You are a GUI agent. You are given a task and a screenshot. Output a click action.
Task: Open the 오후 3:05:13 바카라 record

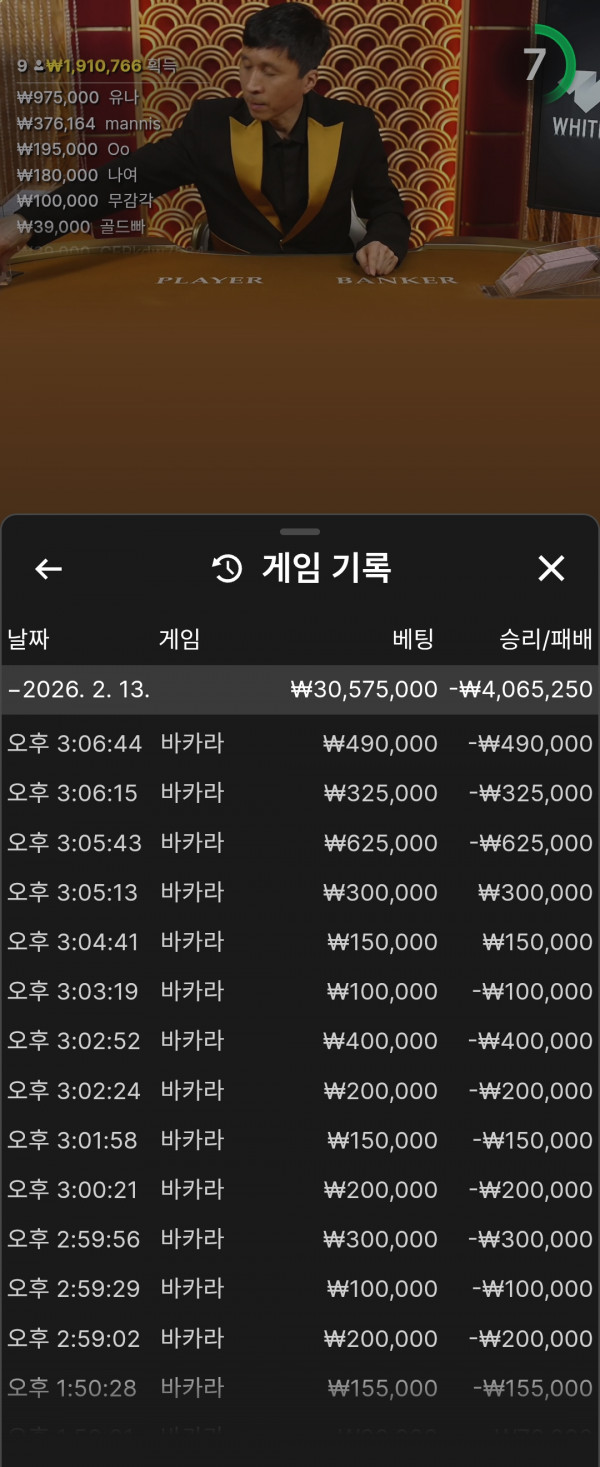[x=300, y=892]
